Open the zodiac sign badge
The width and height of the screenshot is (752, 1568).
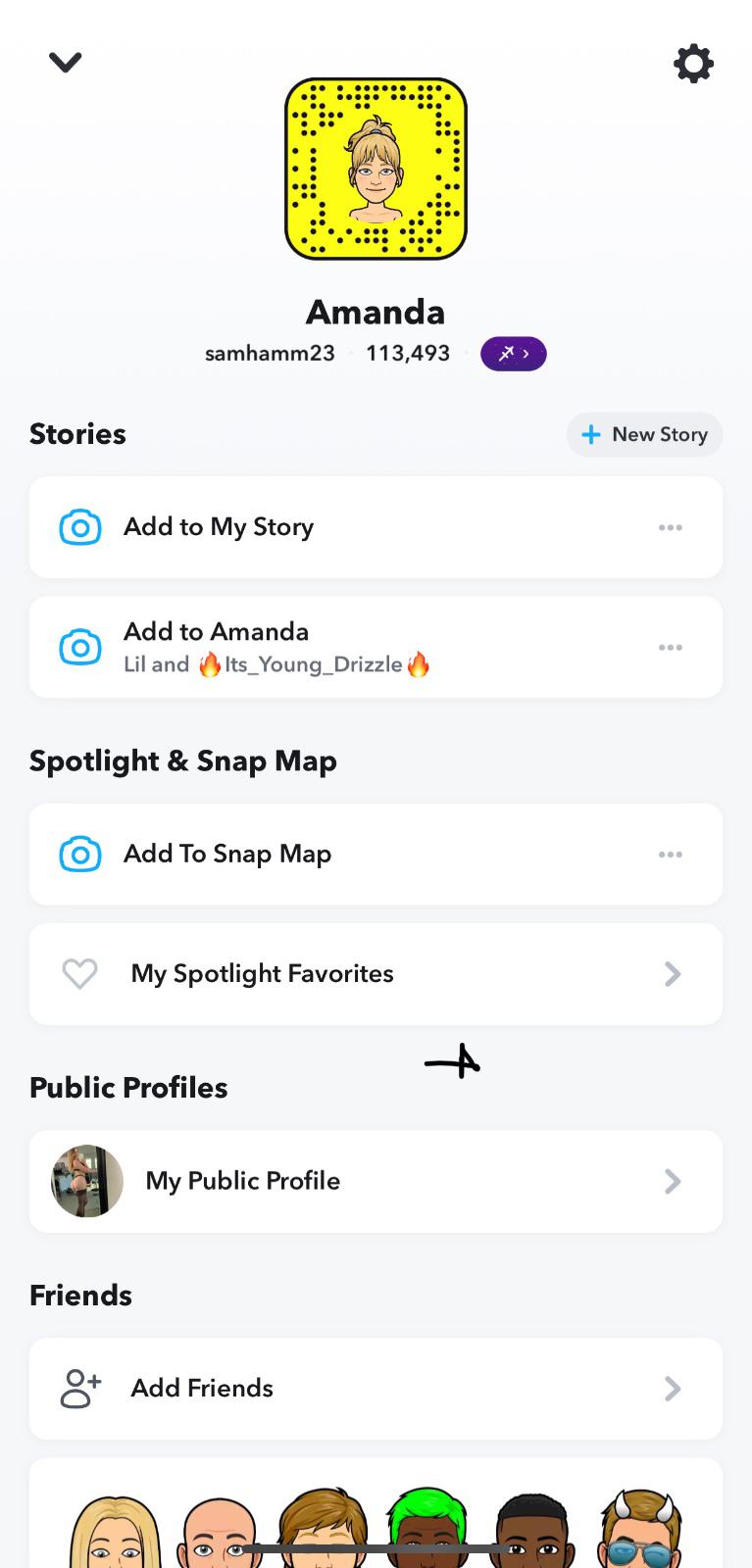click(513, 354)
